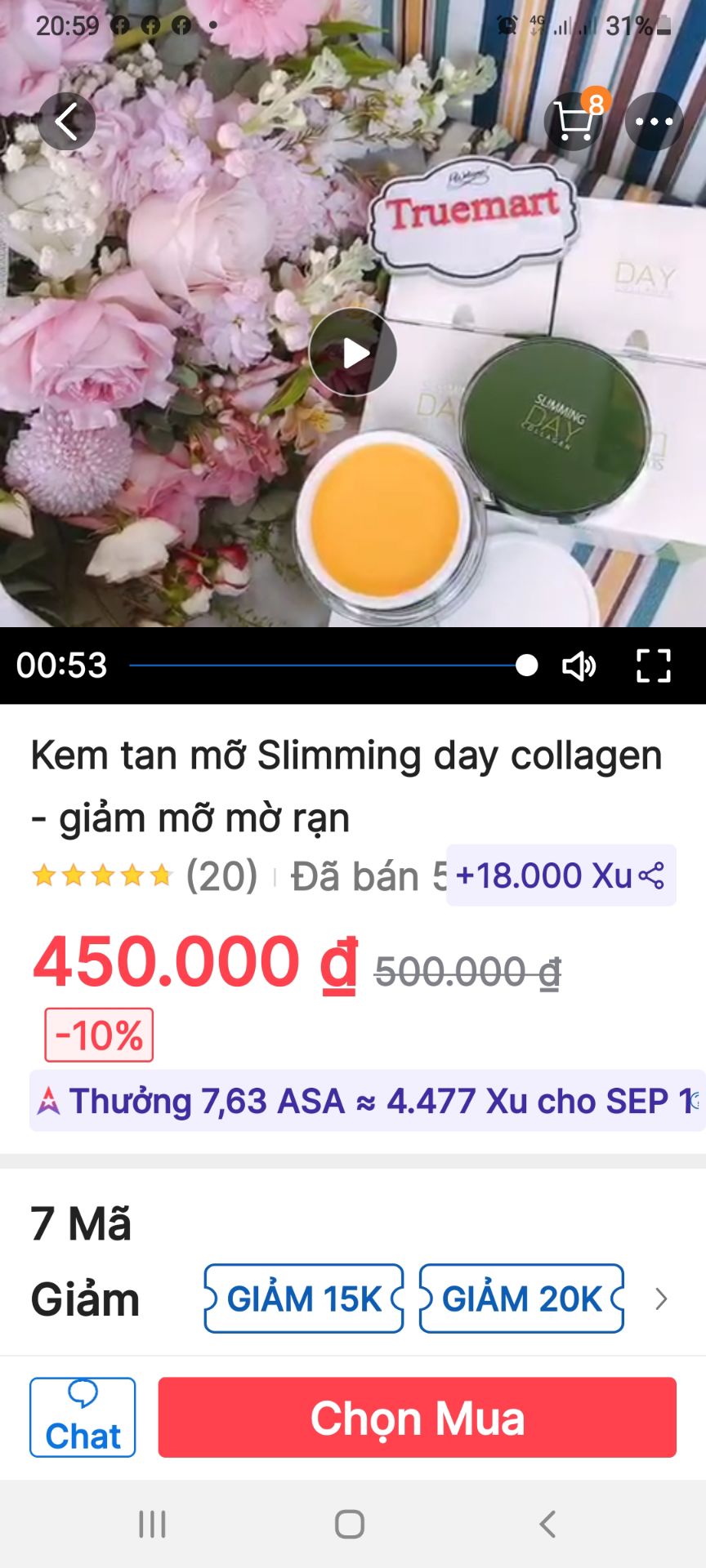Switch to the recent apps view

pyautogui.click(x=152, y=1523)
